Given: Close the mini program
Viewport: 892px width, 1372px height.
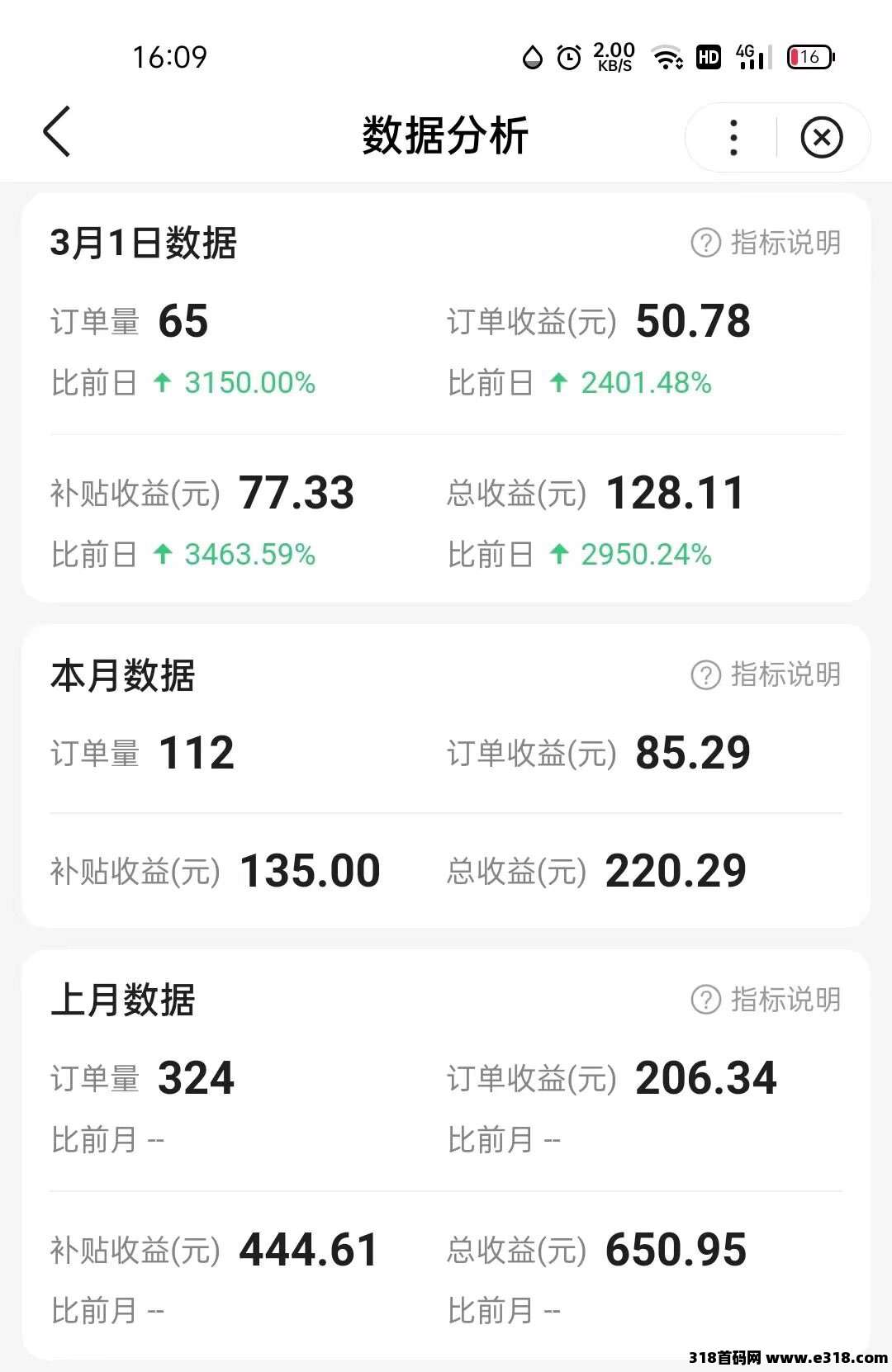Looking at the screenshot, I should click(x=821, y=137).
